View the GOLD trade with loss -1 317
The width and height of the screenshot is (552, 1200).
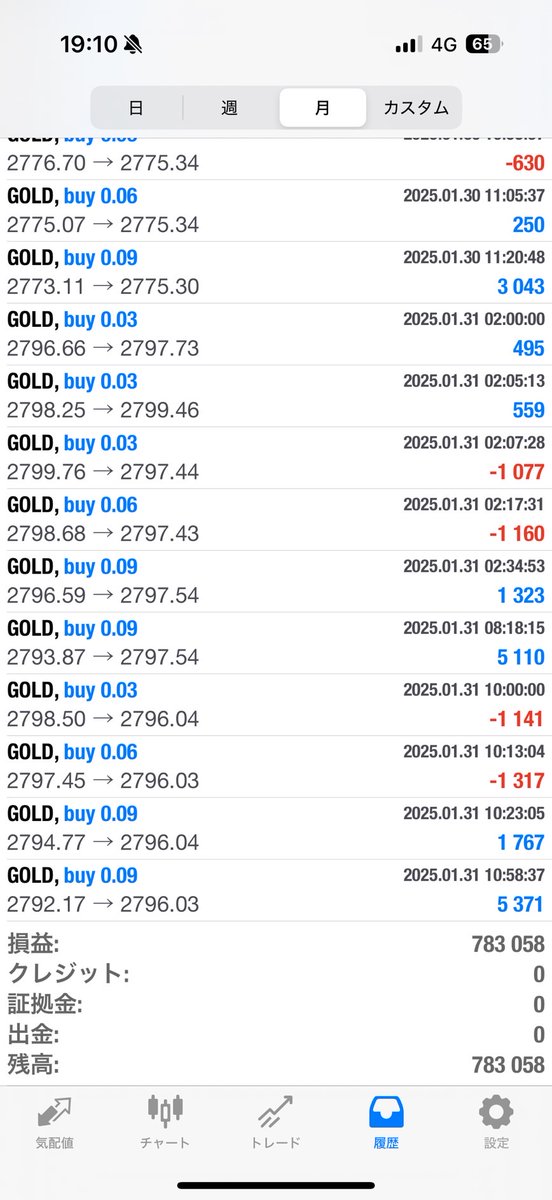tap(276, 767)
